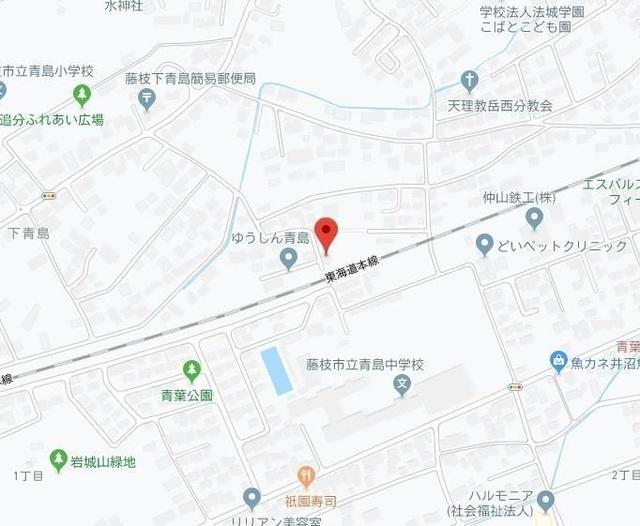Open the ハルモニア marker

[545, 499]
